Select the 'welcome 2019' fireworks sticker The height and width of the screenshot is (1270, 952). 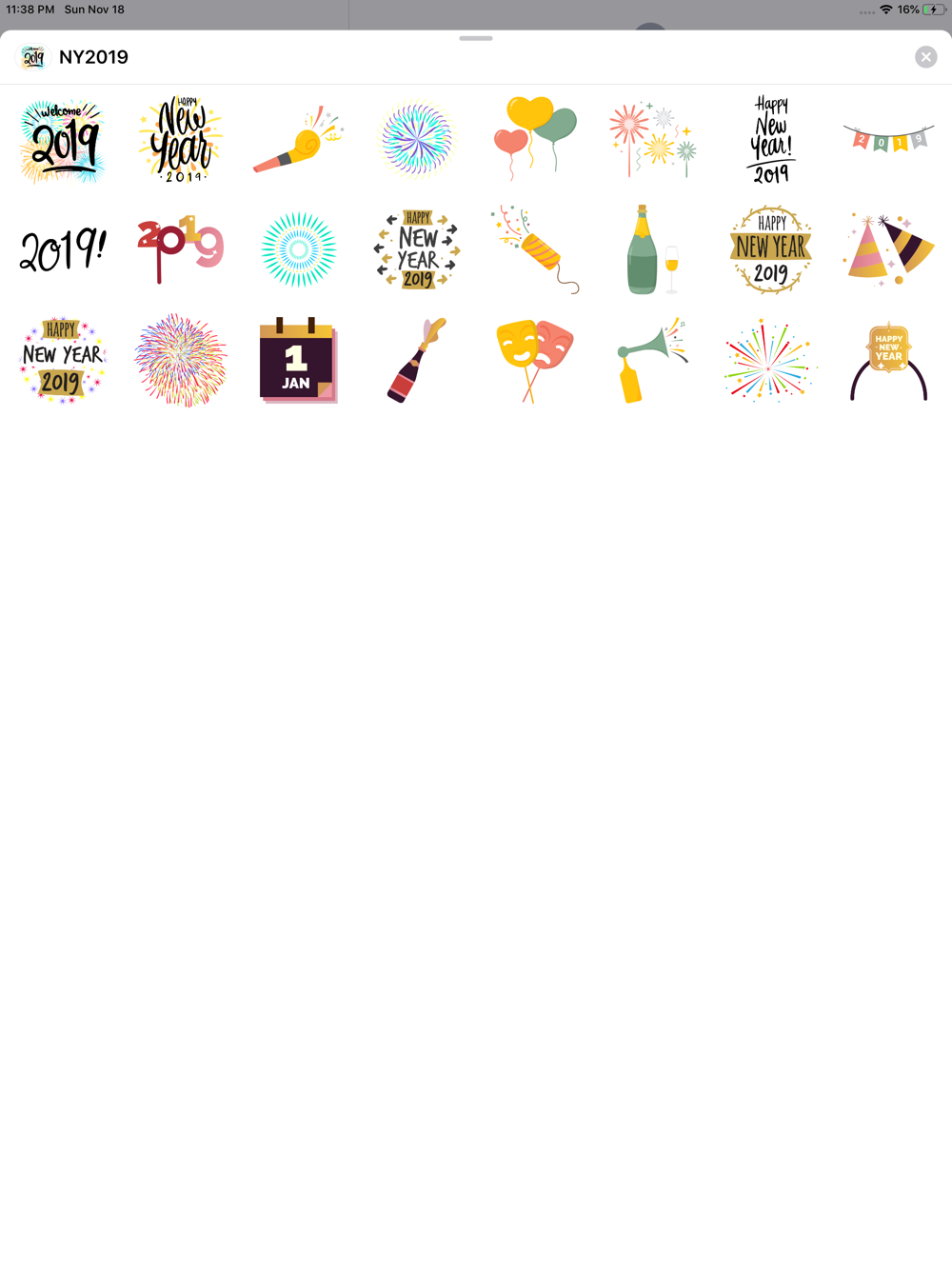(x=63, y=141)
